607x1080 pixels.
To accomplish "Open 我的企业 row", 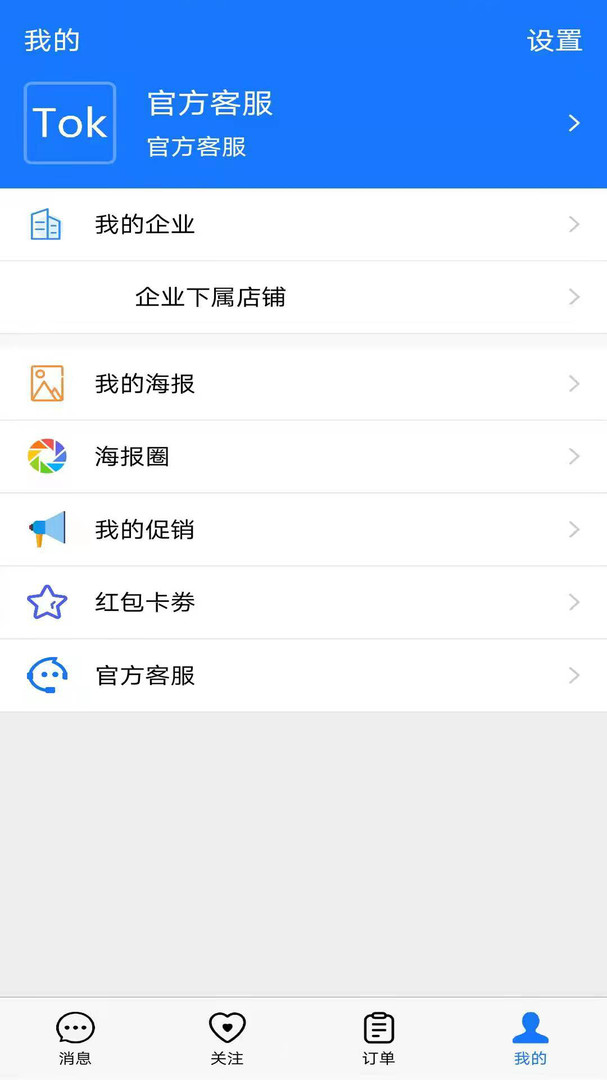I will tap(300, 225).
